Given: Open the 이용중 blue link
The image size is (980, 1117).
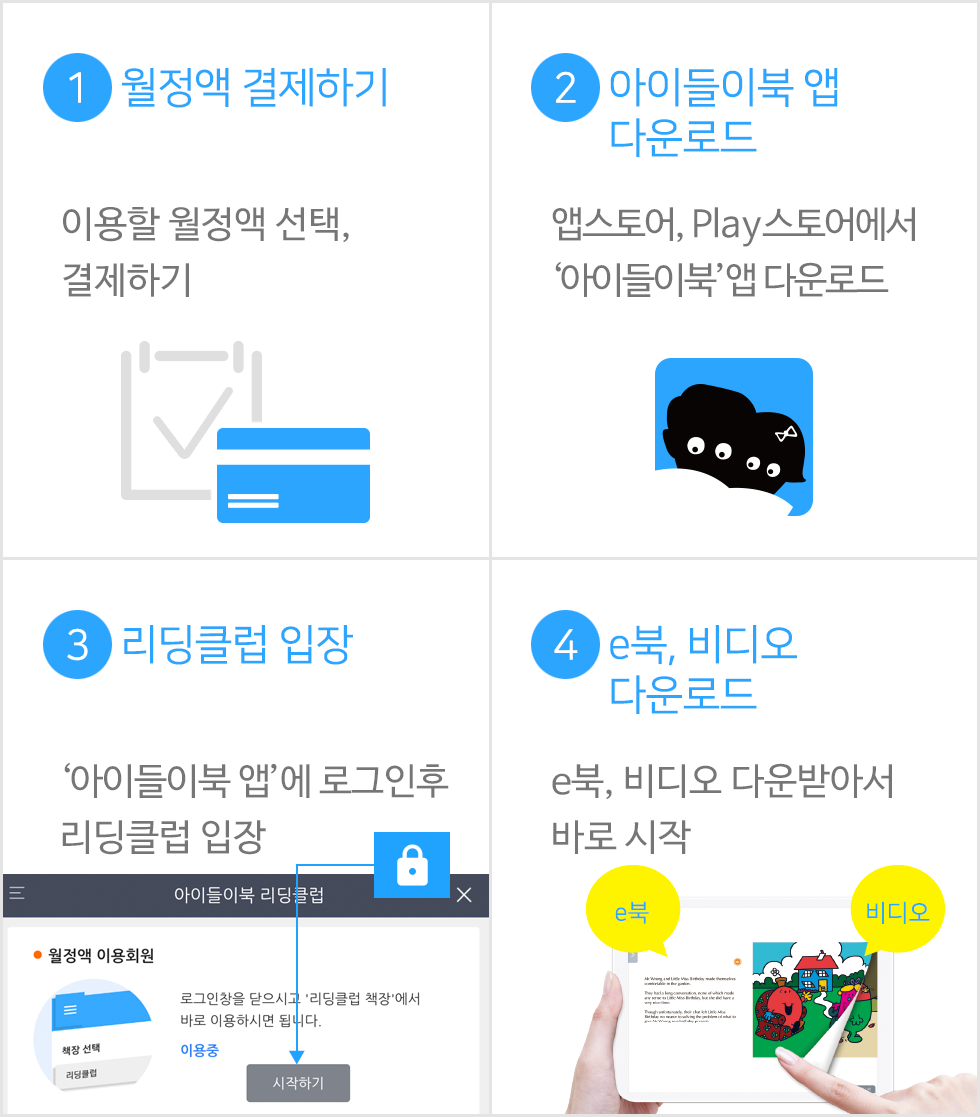Looking at the screenshot, I should coord(200,1051).
